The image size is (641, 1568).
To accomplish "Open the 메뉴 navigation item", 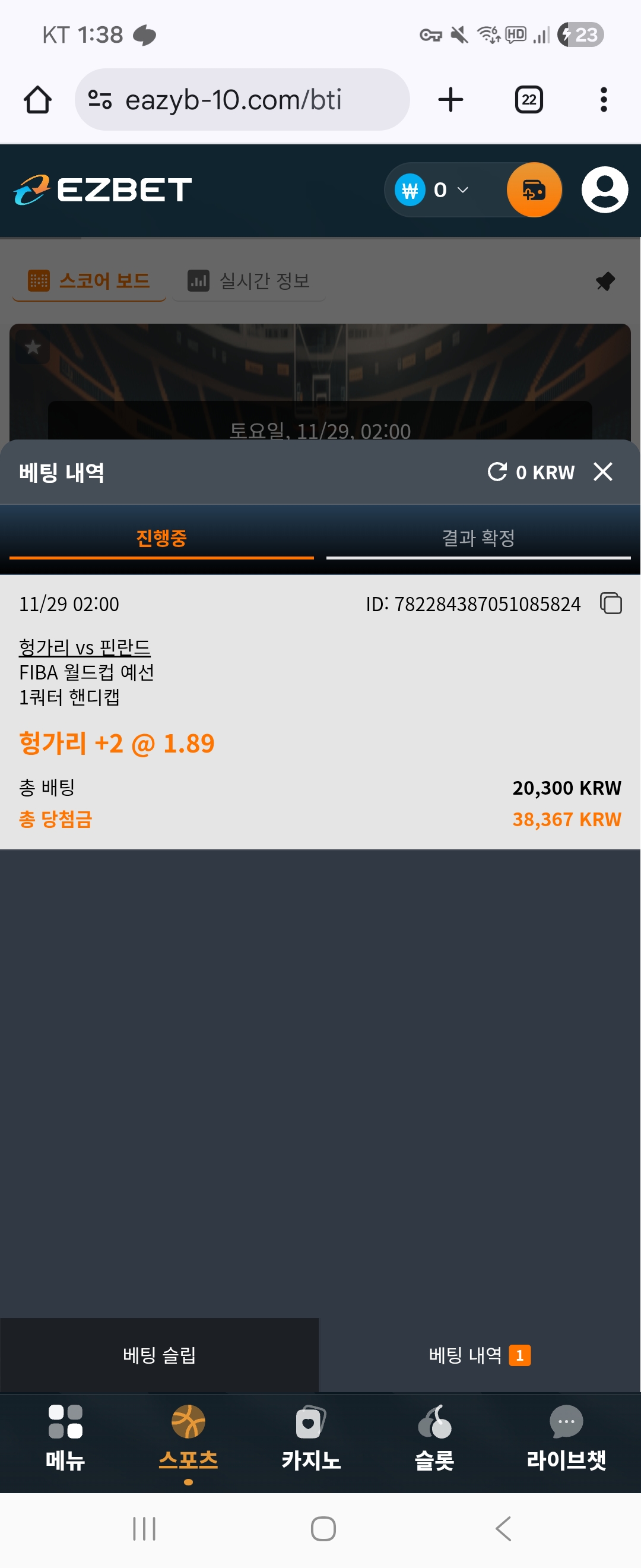I will pyautogui.click(x=65, y=1437).
